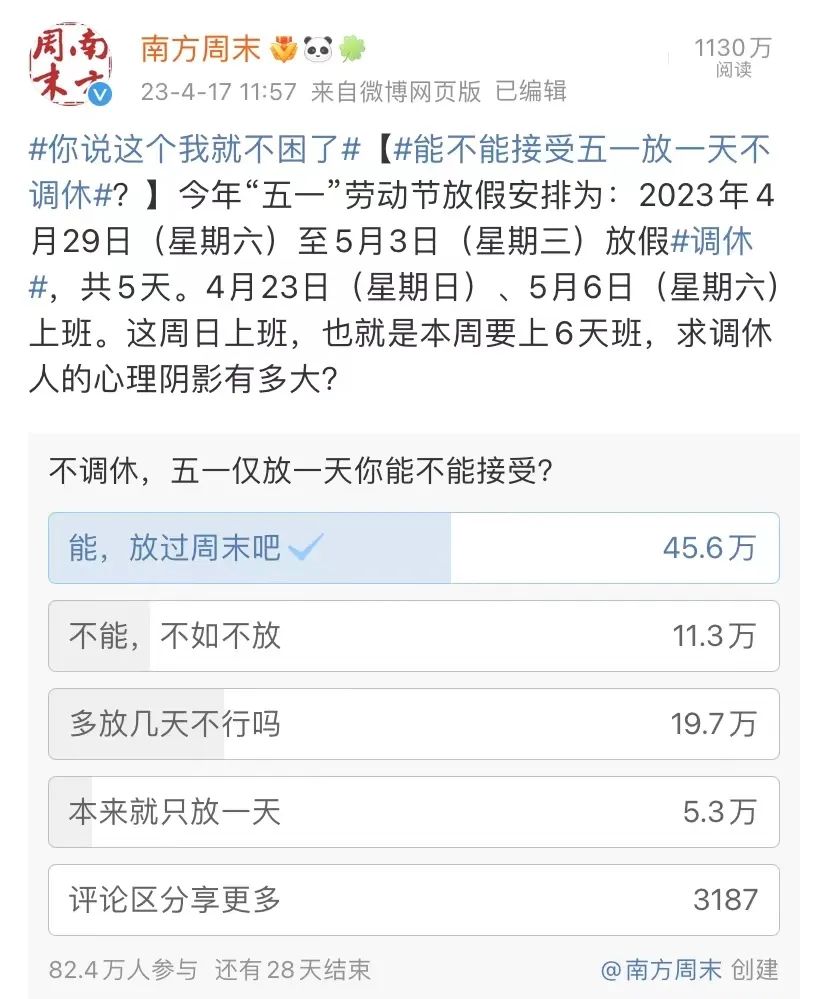Open the #调休# hashtag link
The height and width of the screenshot is (999, 828).
point(711,242)
